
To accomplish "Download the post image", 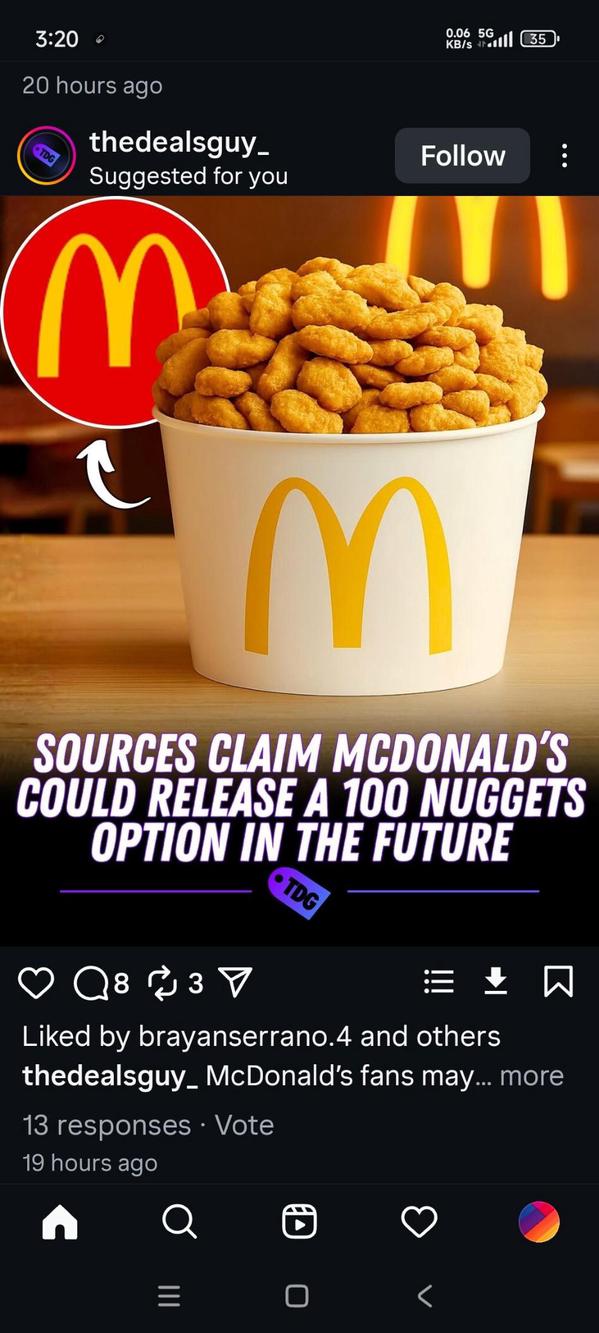I will (495, 982).
